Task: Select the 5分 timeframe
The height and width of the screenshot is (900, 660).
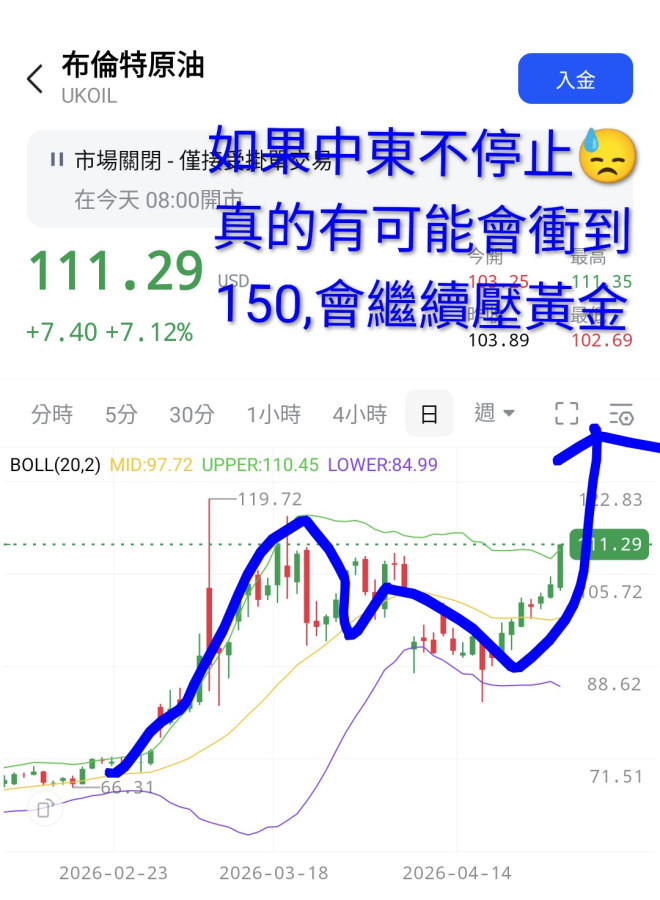Action: pos(120,414)
